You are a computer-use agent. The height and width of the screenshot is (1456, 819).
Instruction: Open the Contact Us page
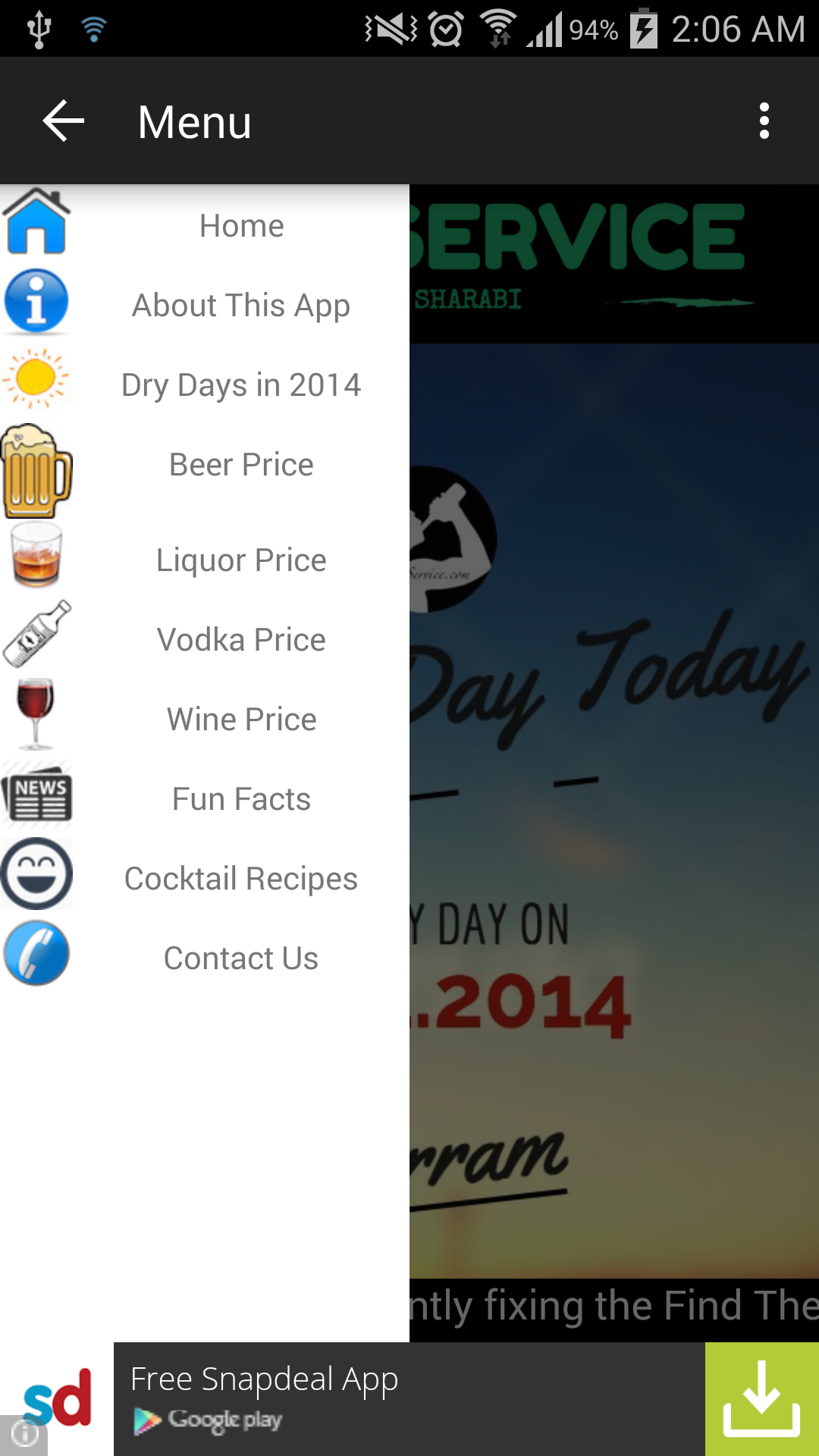[x=241, y=959]
